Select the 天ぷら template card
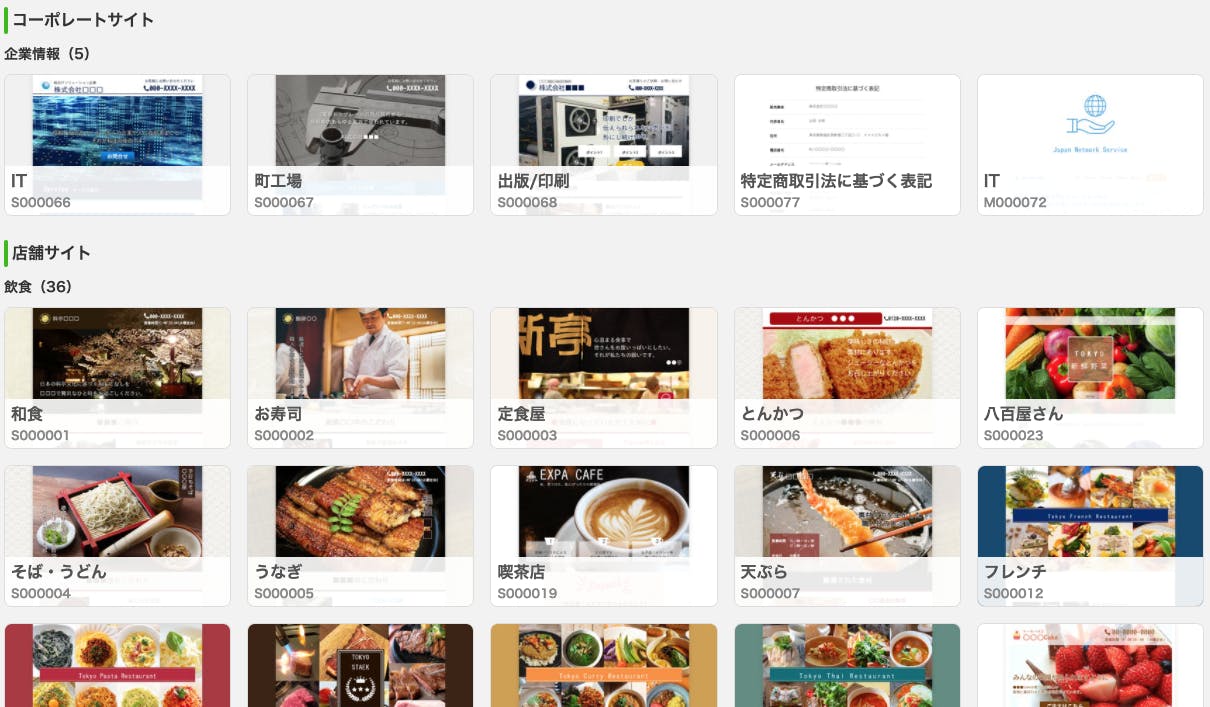The width and height of the screenshot is (1210, 707). point(847,535)
